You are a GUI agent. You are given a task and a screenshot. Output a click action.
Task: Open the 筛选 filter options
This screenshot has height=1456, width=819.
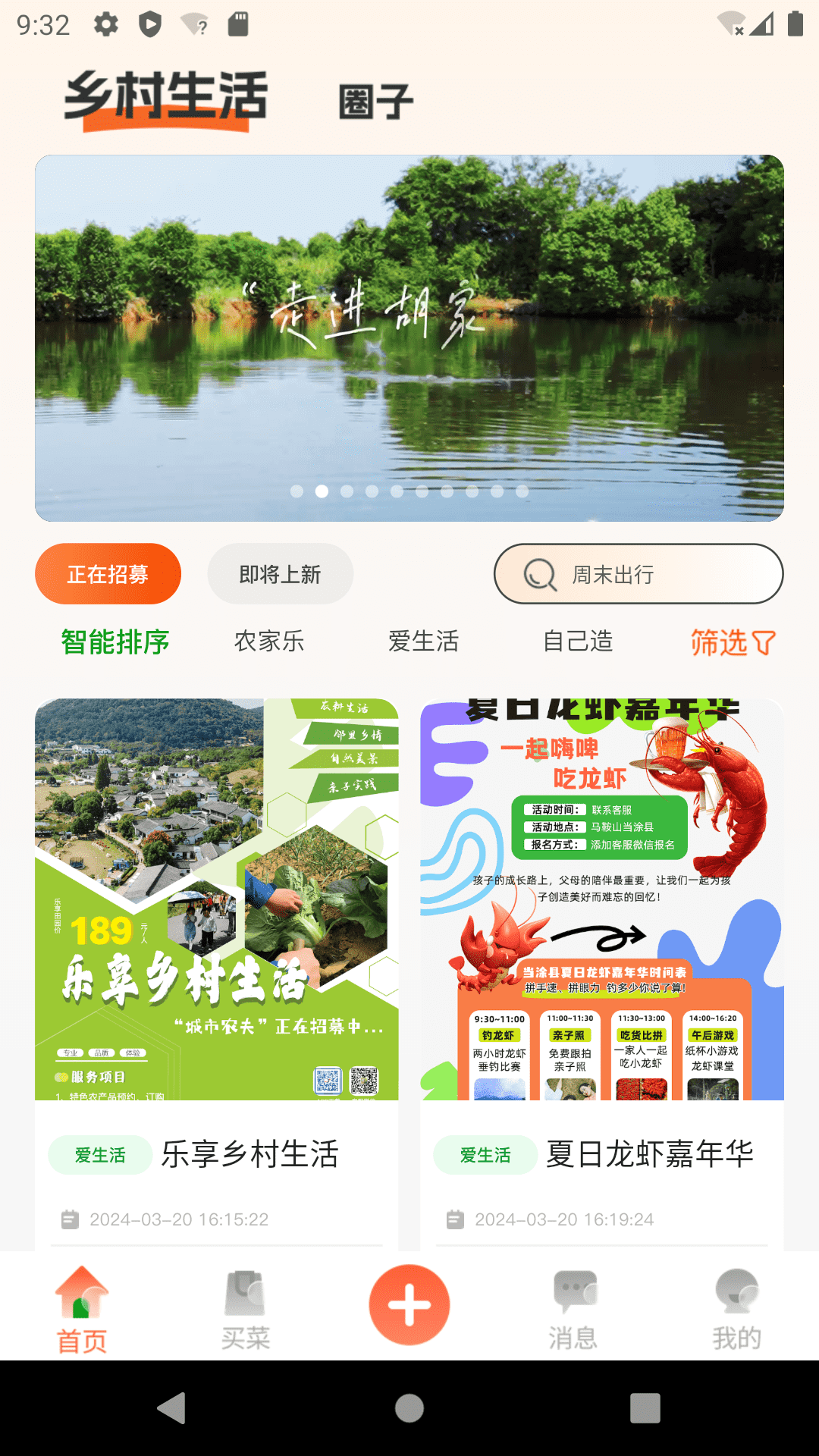733,642
